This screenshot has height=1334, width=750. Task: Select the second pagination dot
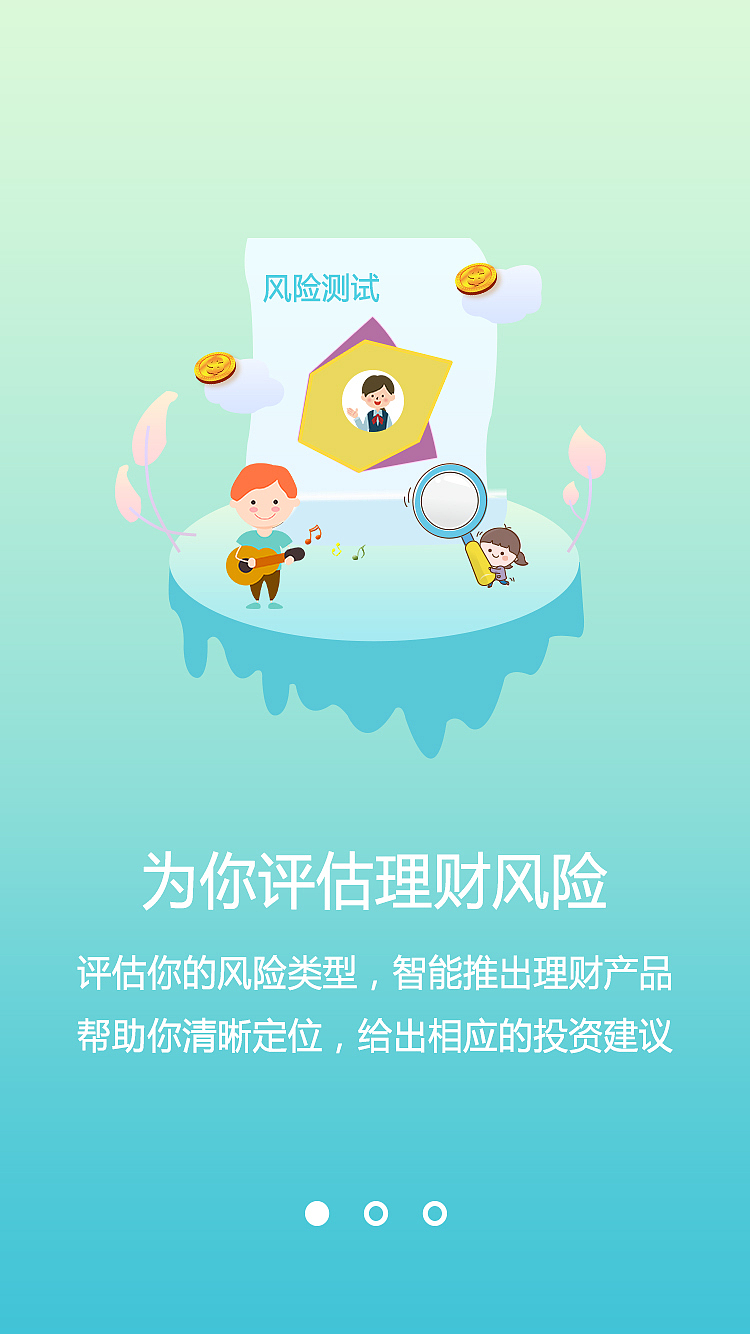(375, 1214)
